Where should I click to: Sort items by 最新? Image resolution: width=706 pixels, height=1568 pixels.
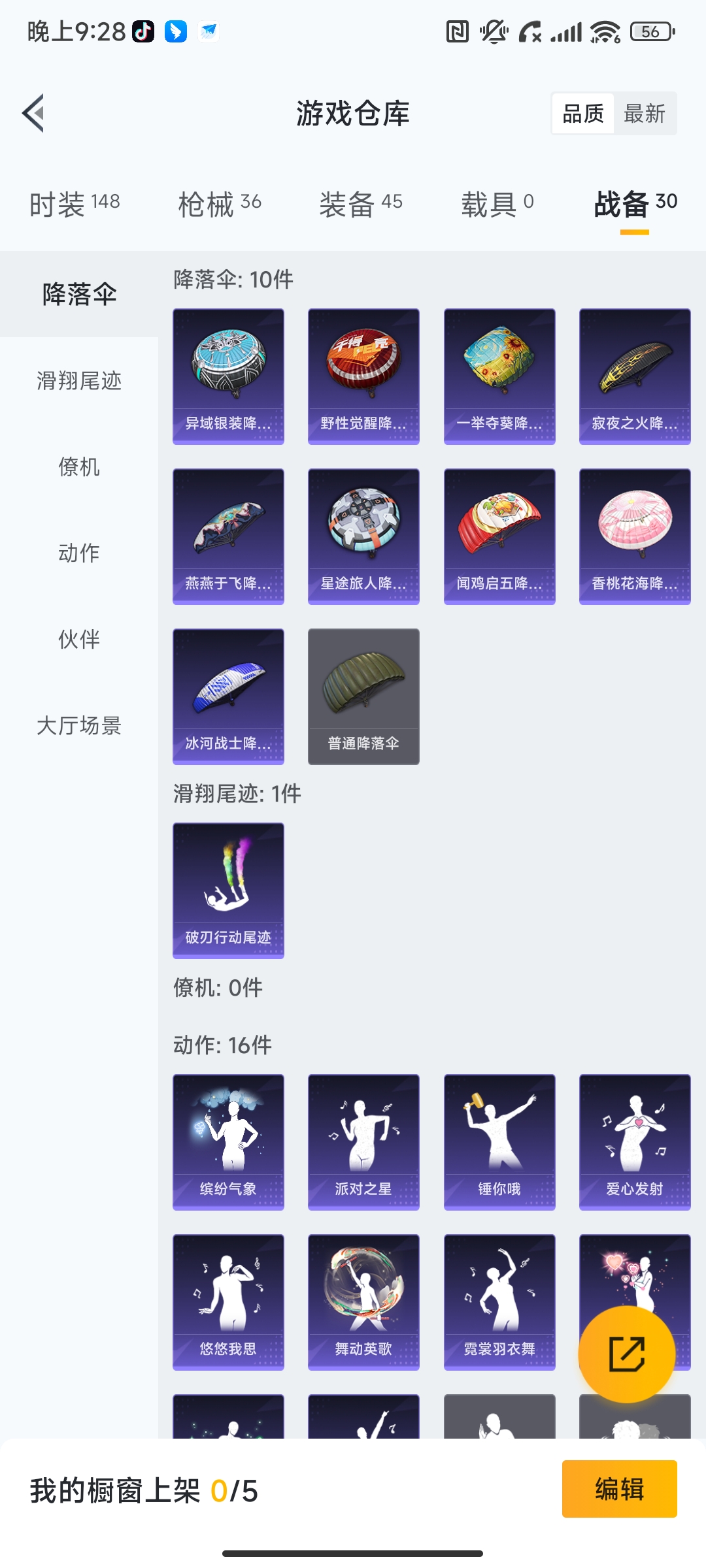coord(645,114)
